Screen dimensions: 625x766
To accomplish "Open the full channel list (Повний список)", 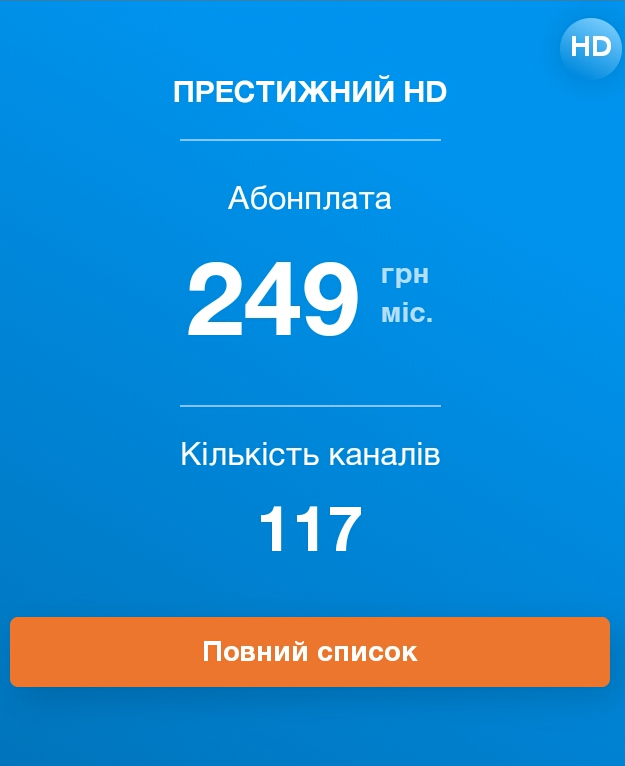I will tap(310, 652).
